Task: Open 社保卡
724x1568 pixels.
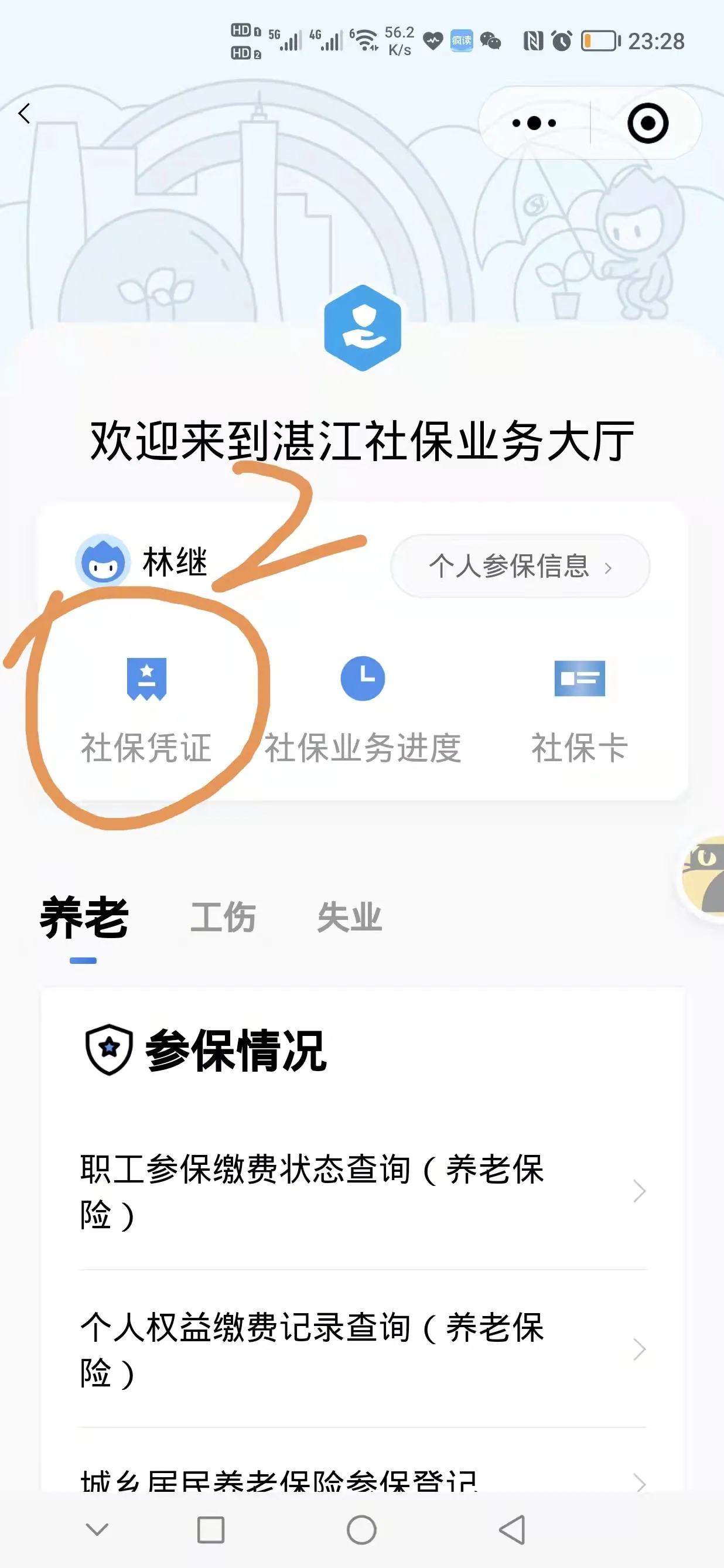Action: pos(579,711)
